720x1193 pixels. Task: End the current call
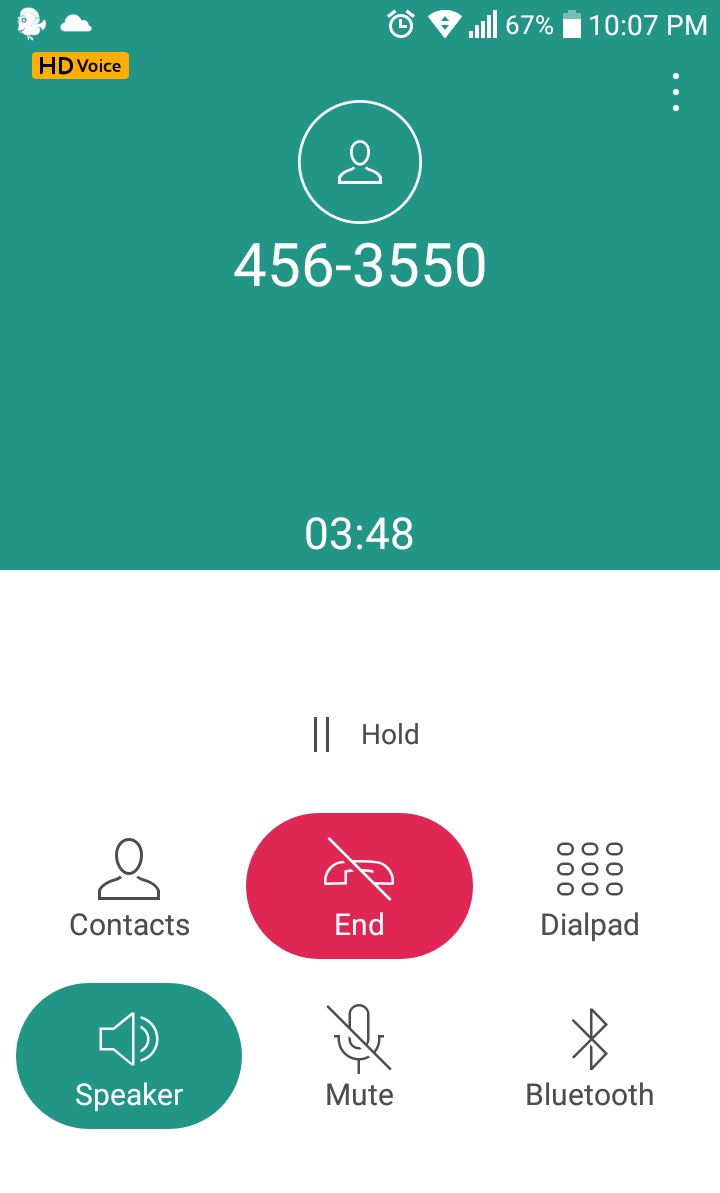(x=359, y=886)
